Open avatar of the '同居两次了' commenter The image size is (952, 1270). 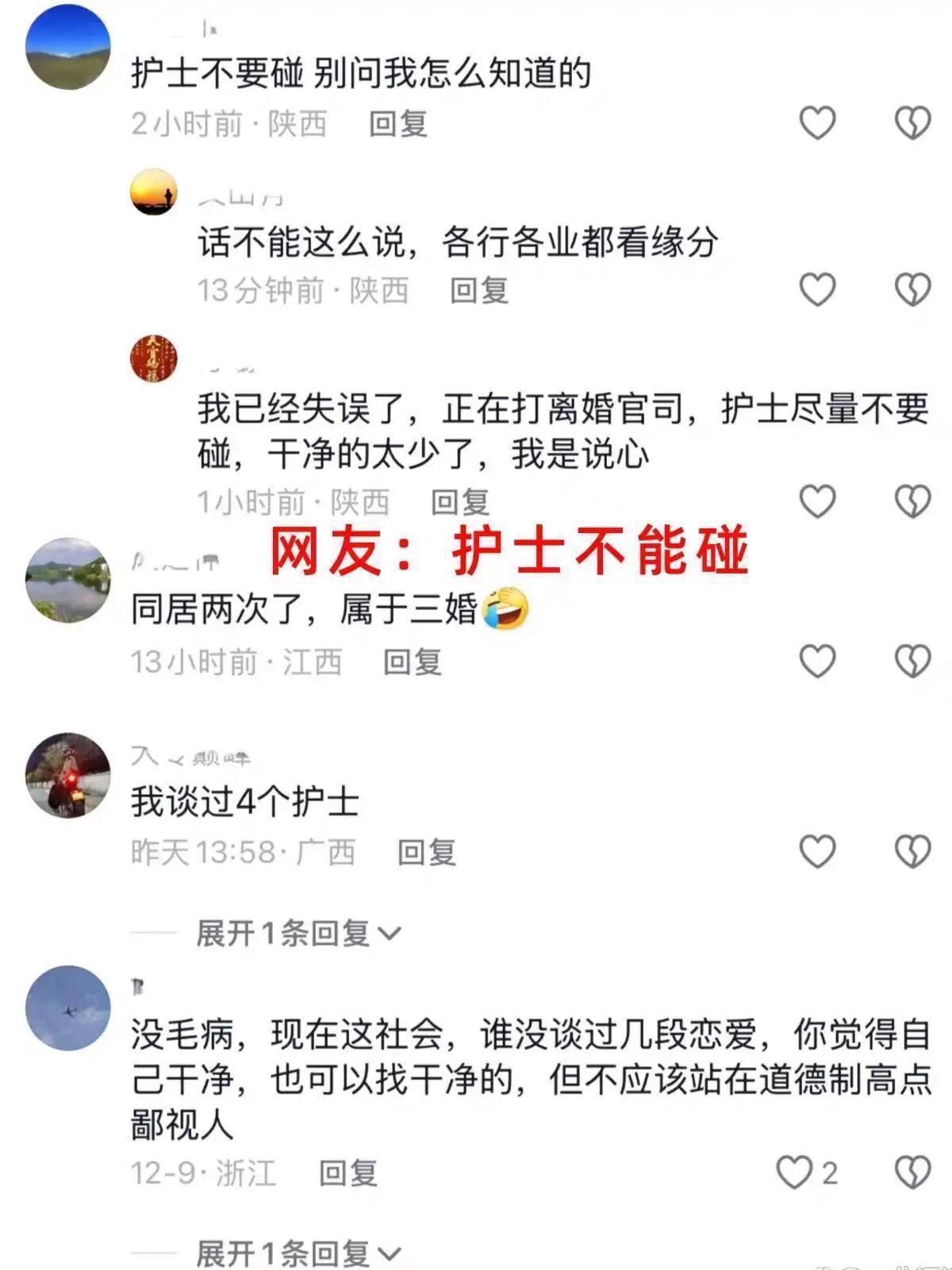68,580
